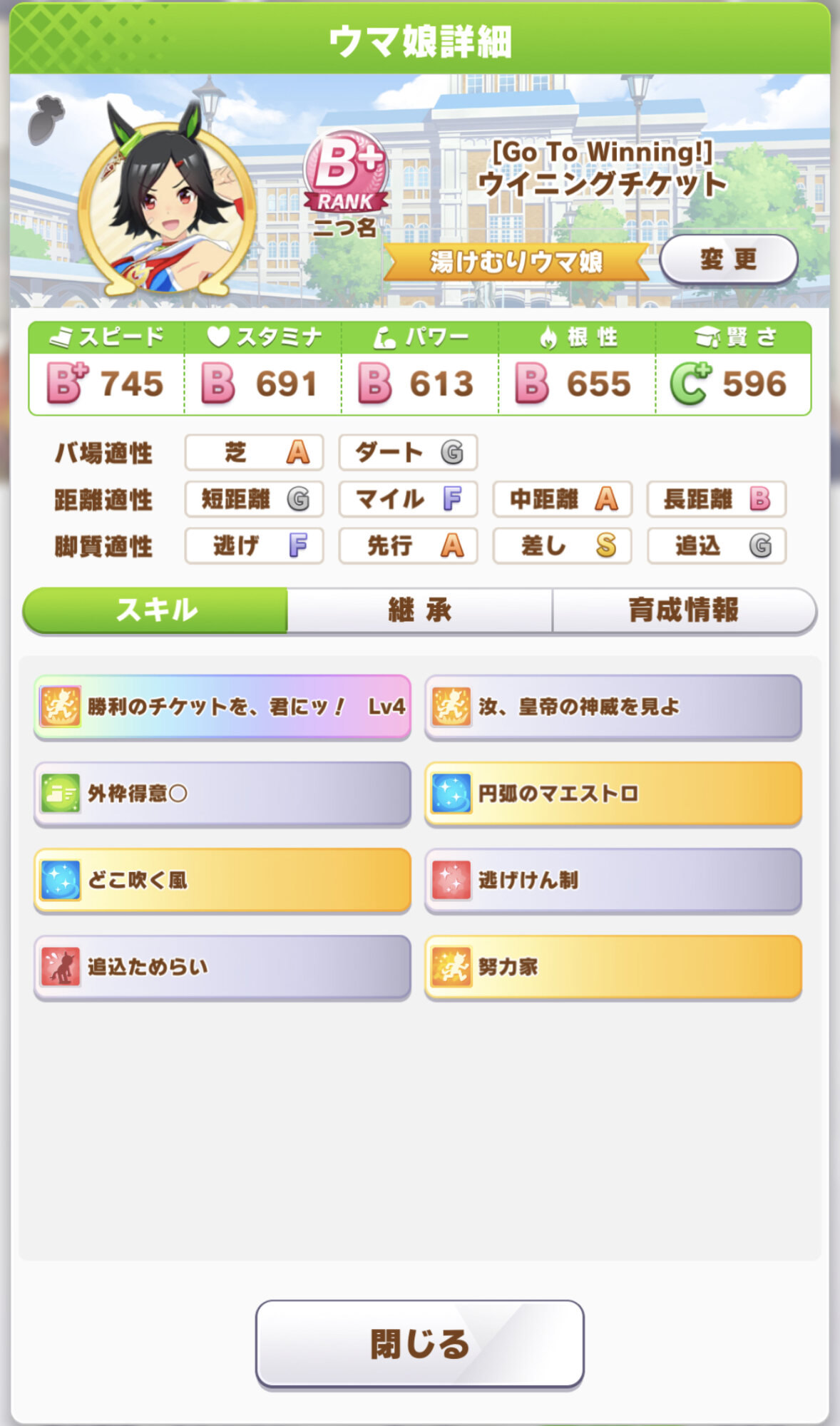
Task: View details of 円弧のマエストロ skill
Action: click(613, 794)
